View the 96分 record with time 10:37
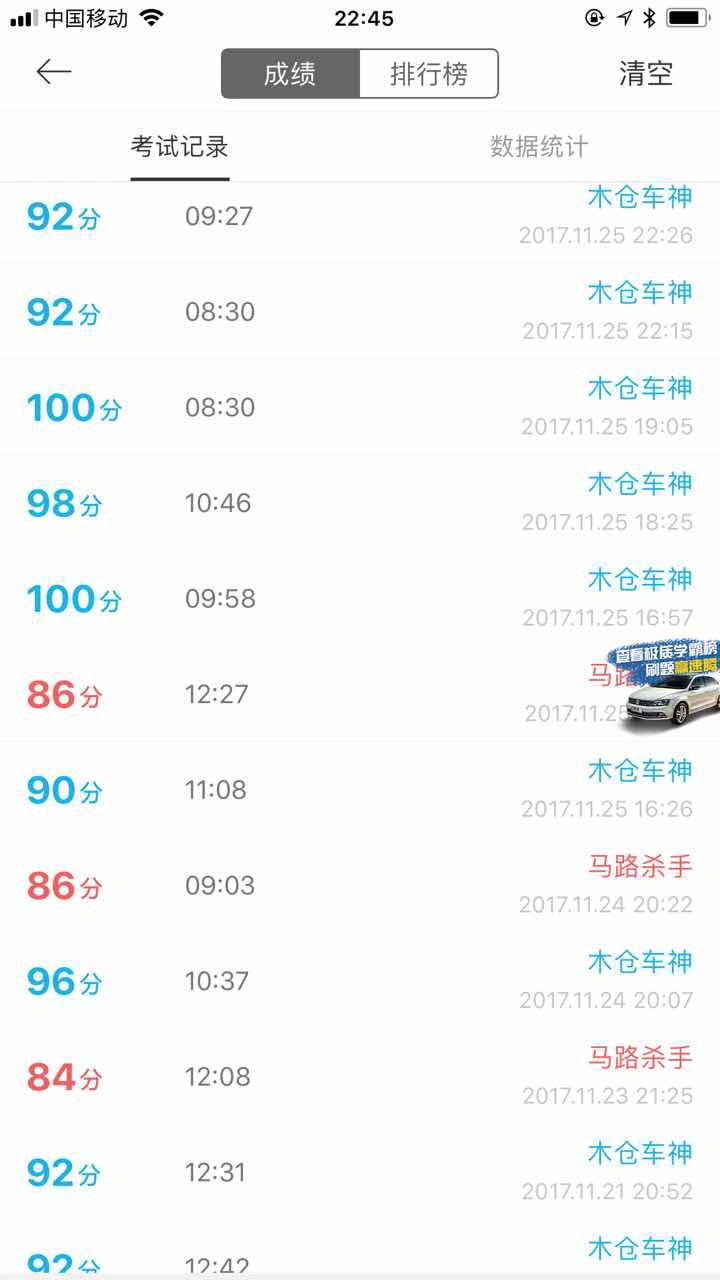Image resolution: width=720 pixels, height=1280 pixels. click(x=360, y=981)
